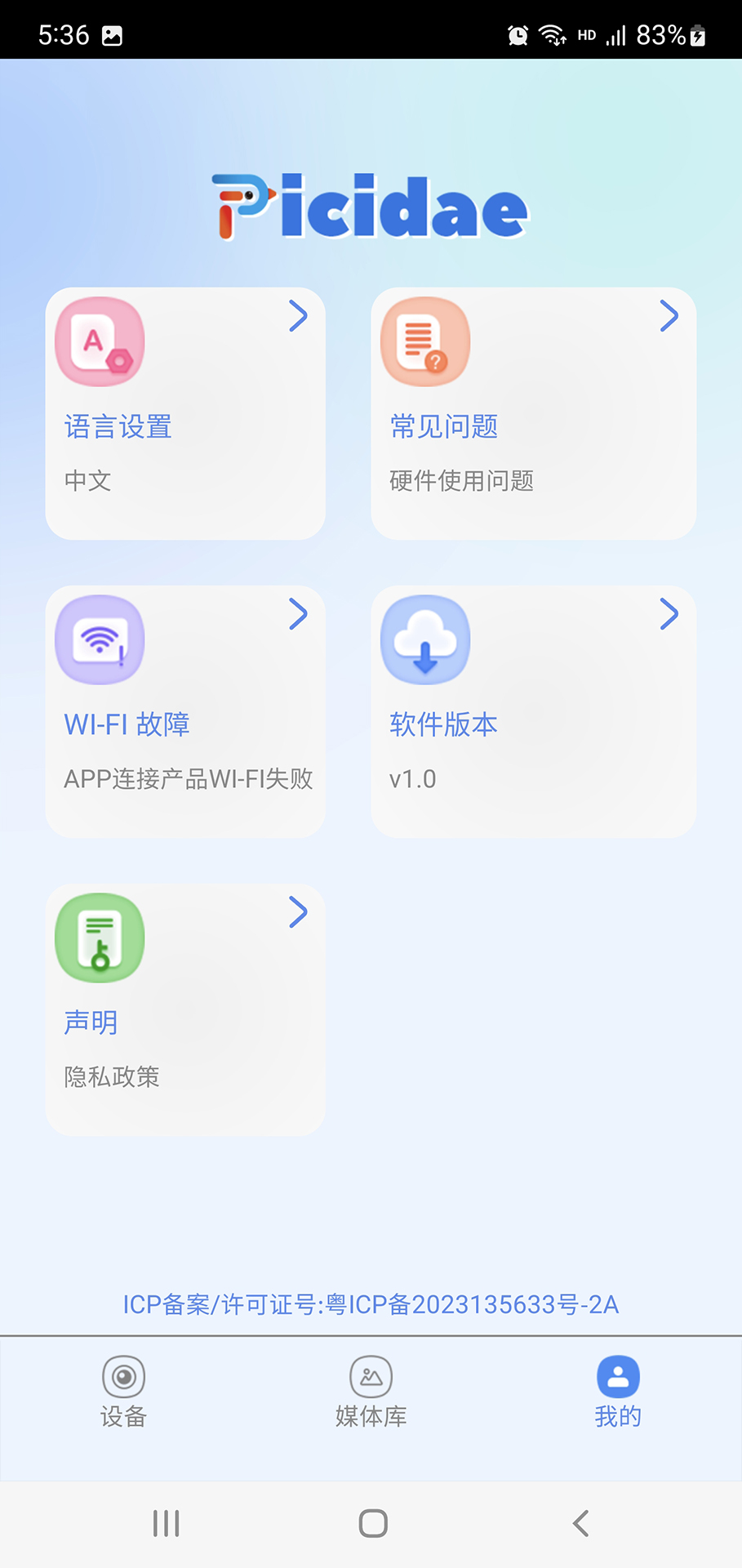Open the 软件版本 cloud download icon
Screen dimensions: 742x1568
(x=424, y=639)
